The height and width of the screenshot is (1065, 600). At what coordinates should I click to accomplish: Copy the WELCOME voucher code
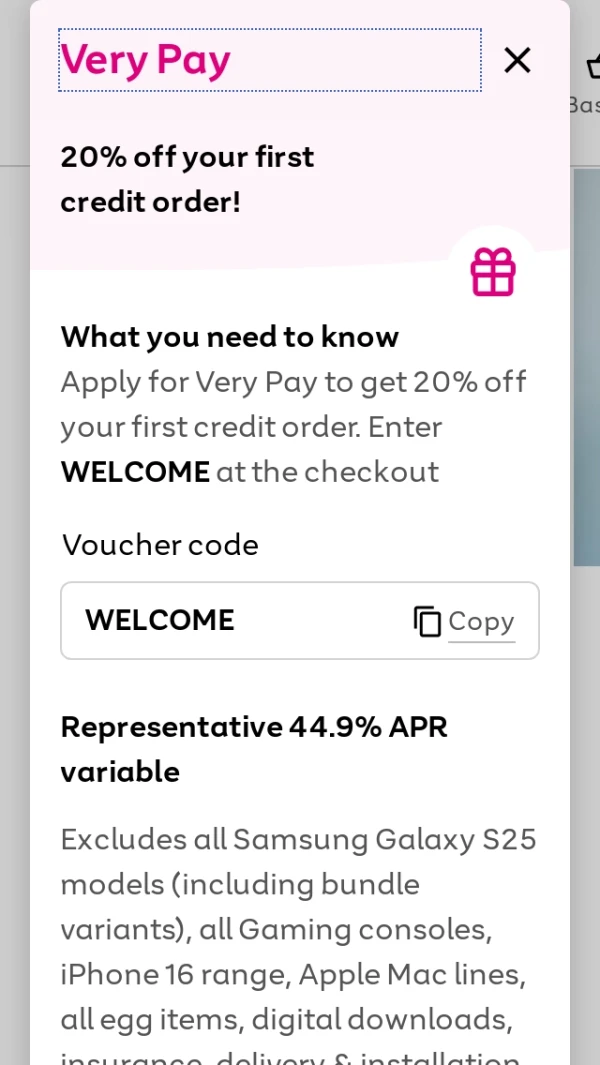pyautogui.click(x=465, y=621)
